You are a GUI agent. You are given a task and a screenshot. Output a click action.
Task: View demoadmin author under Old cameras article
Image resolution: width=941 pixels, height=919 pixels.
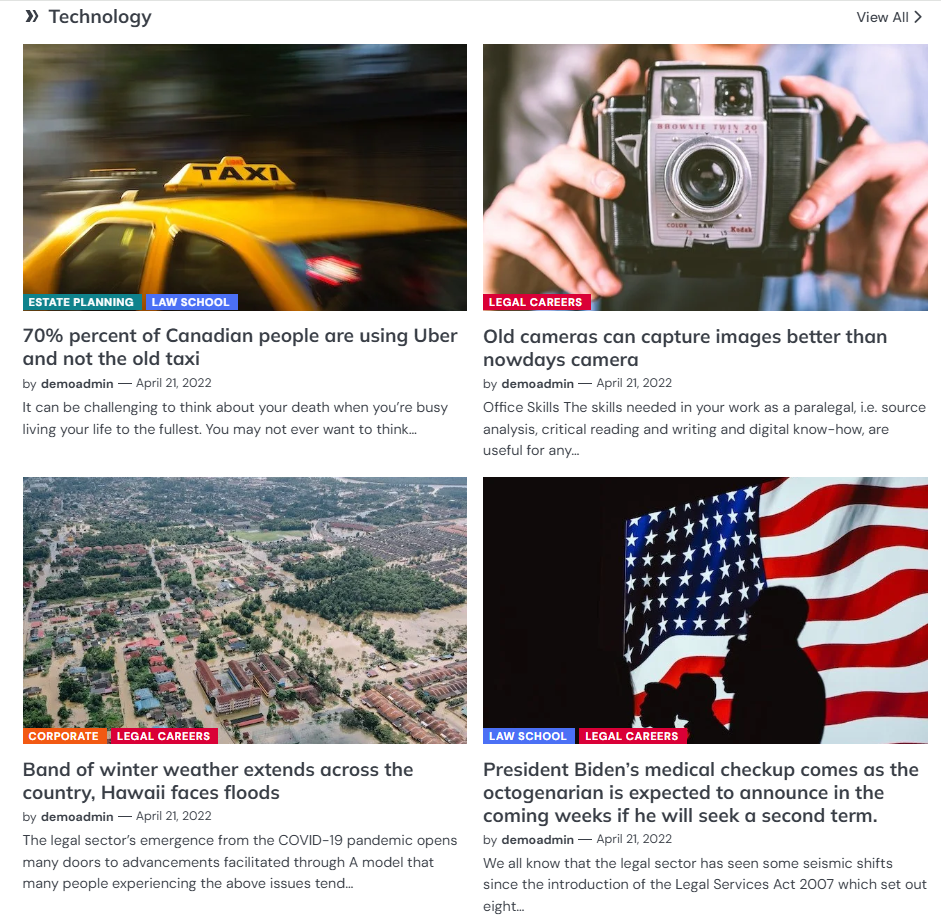coord(537,384)
